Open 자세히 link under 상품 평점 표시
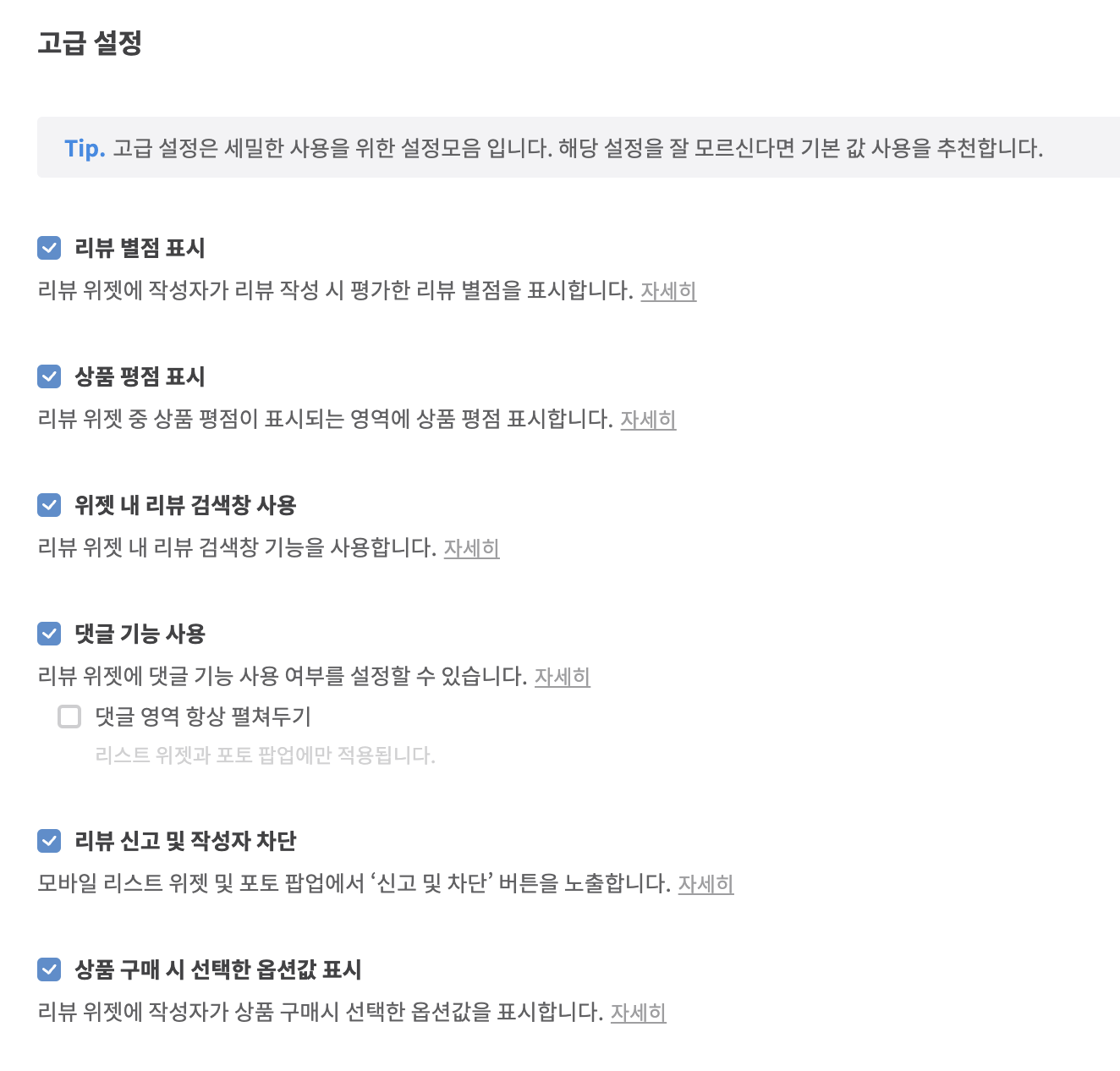The width and height of the screenshot is (1120, 1071). coord(648,420)
